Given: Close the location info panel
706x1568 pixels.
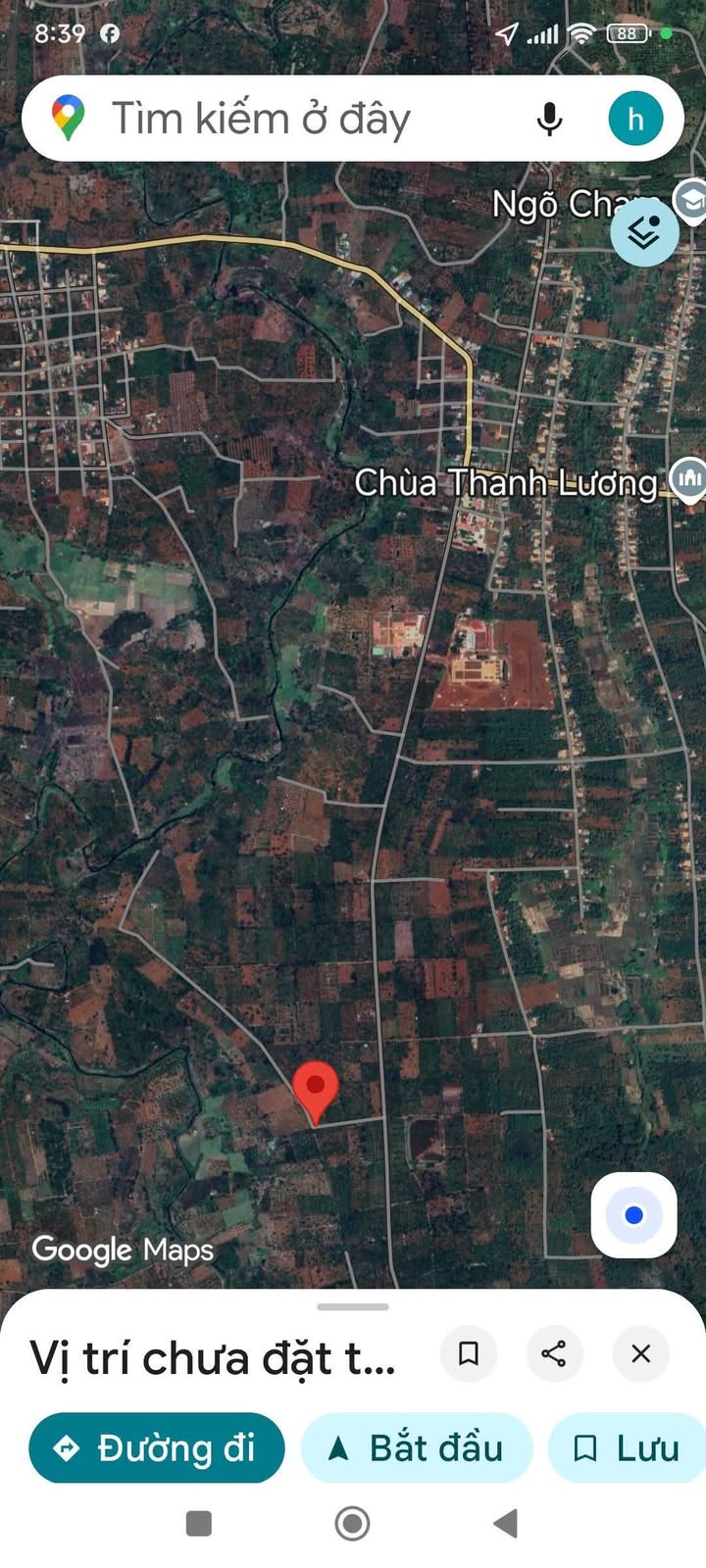Looking at the screenshot, I should (640, 1353).
